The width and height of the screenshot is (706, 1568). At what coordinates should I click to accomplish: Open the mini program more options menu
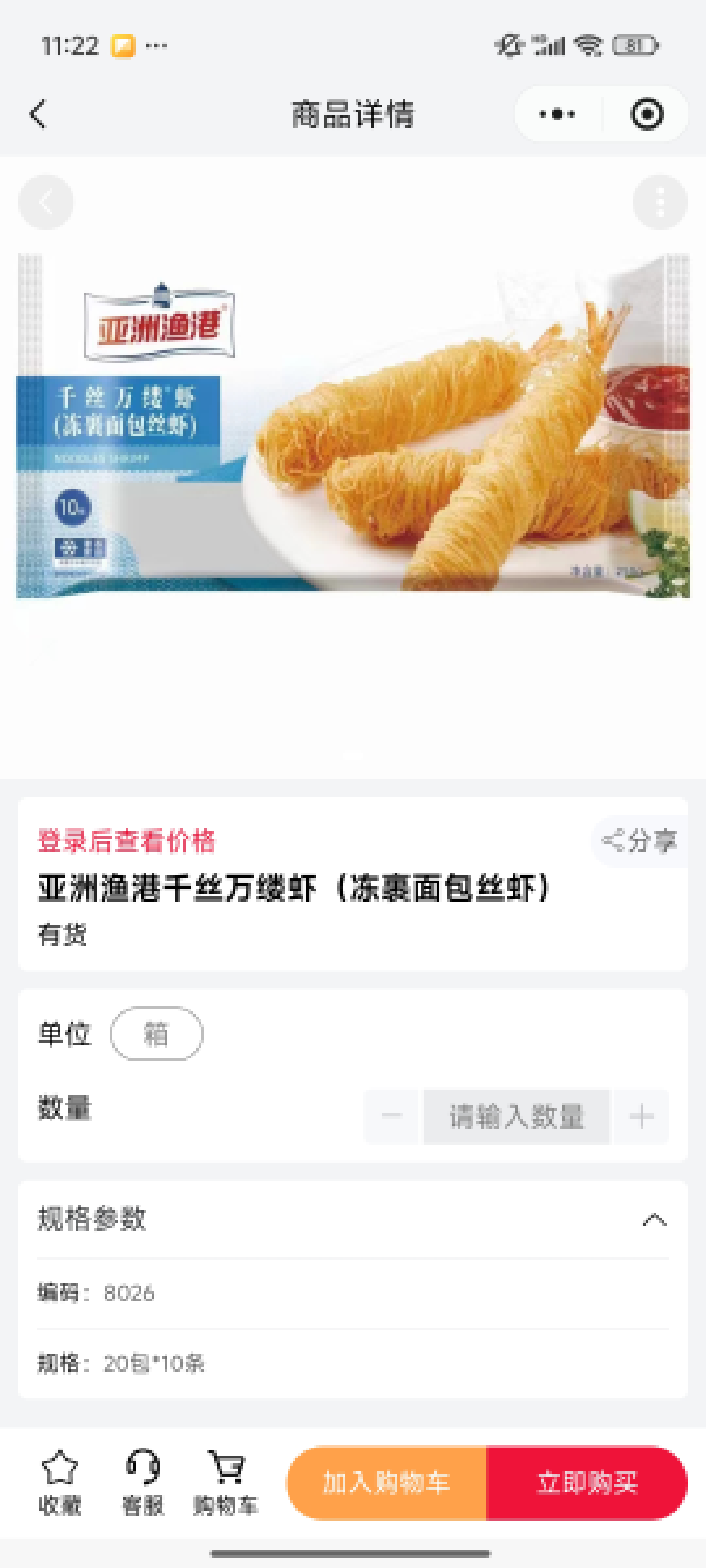pos(557,114)
